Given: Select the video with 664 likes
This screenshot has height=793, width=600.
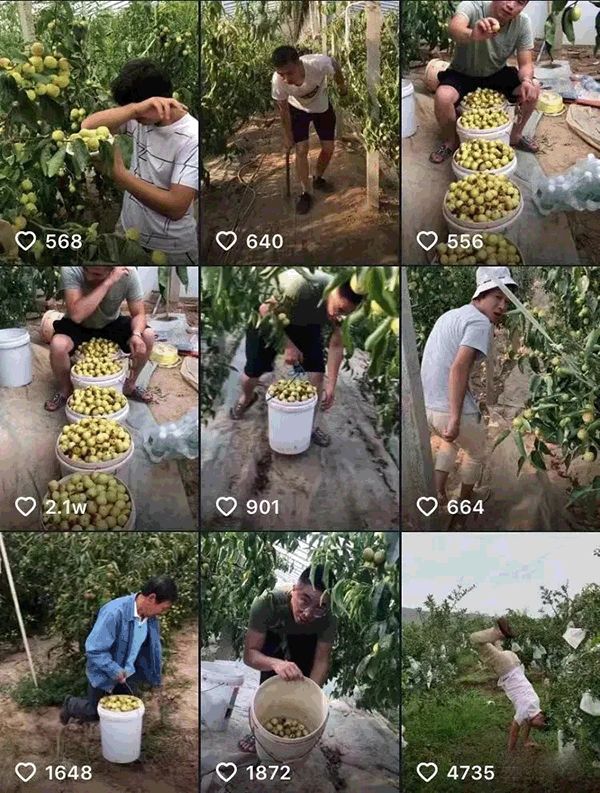Looking at the screenshot, I should coord(500,397).
